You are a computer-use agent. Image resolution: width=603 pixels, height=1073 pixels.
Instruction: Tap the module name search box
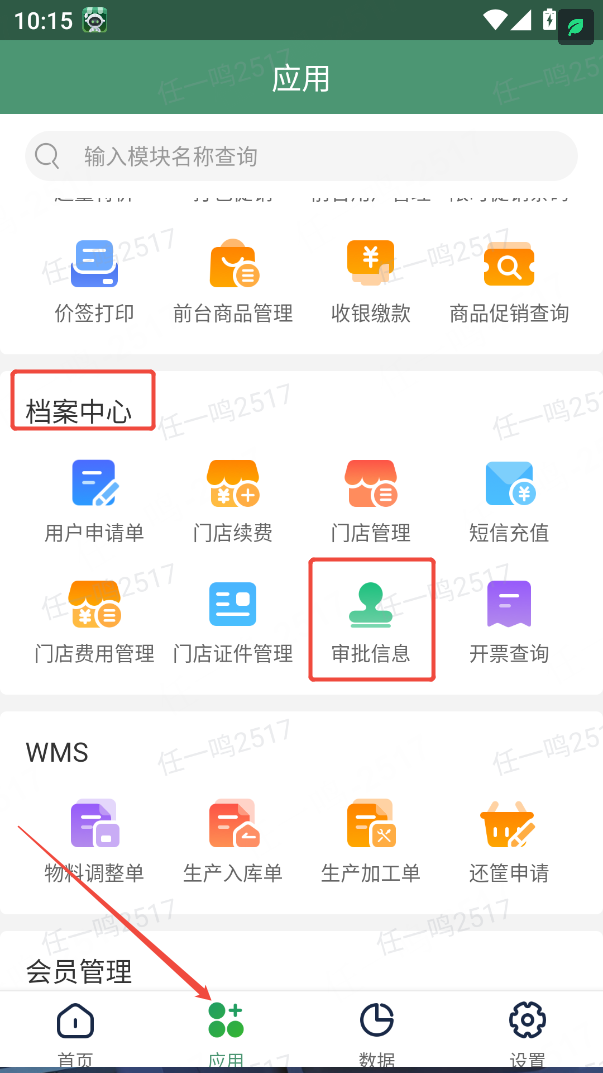pyautogui.click(x=300, y=157)
